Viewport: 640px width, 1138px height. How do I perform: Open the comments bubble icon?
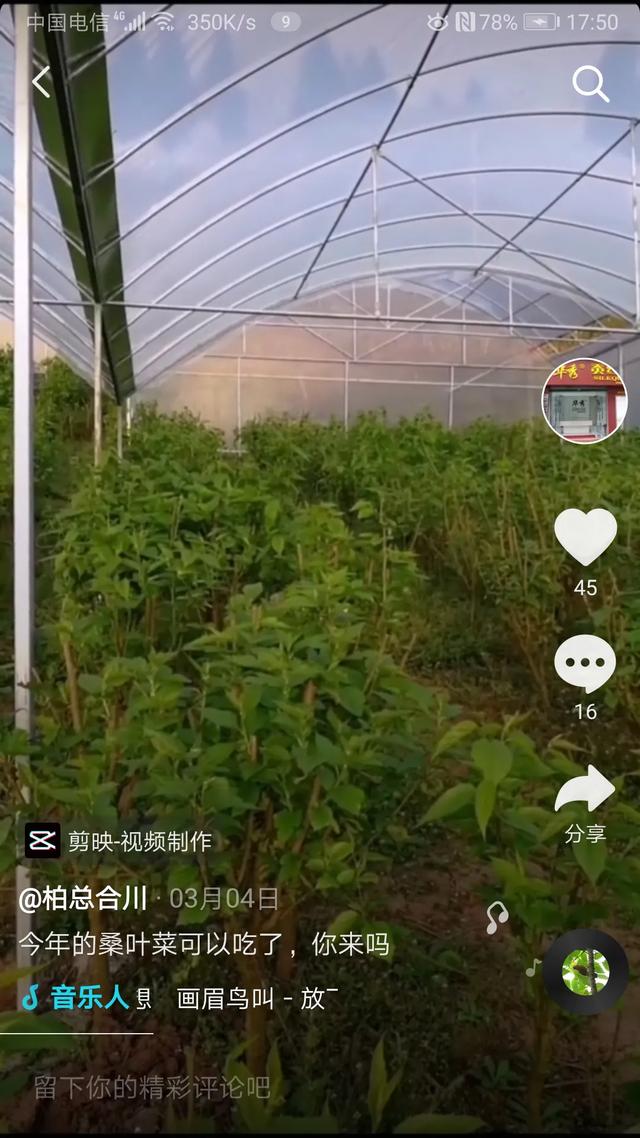click(x=585, y=663)
